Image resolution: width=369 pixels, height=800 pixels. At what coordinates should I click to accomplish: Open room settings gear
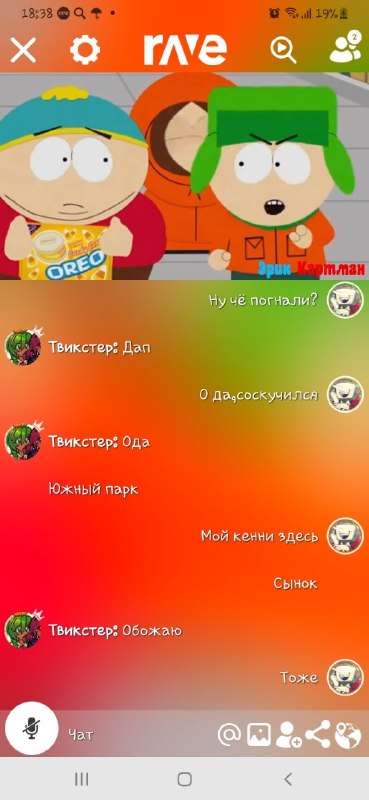point(85,50)
